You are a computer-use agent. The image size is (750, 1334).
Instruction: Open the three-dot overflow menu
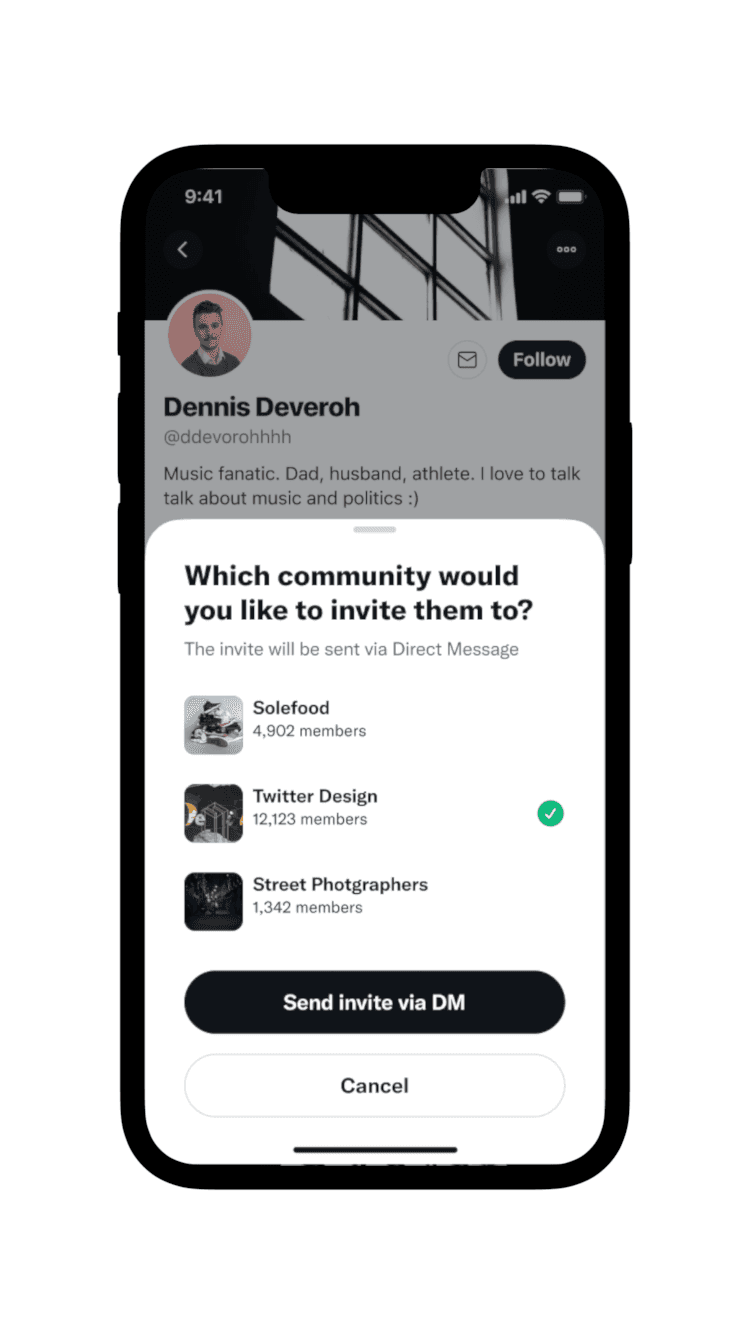pyautogui.click(x=566, y=250)
